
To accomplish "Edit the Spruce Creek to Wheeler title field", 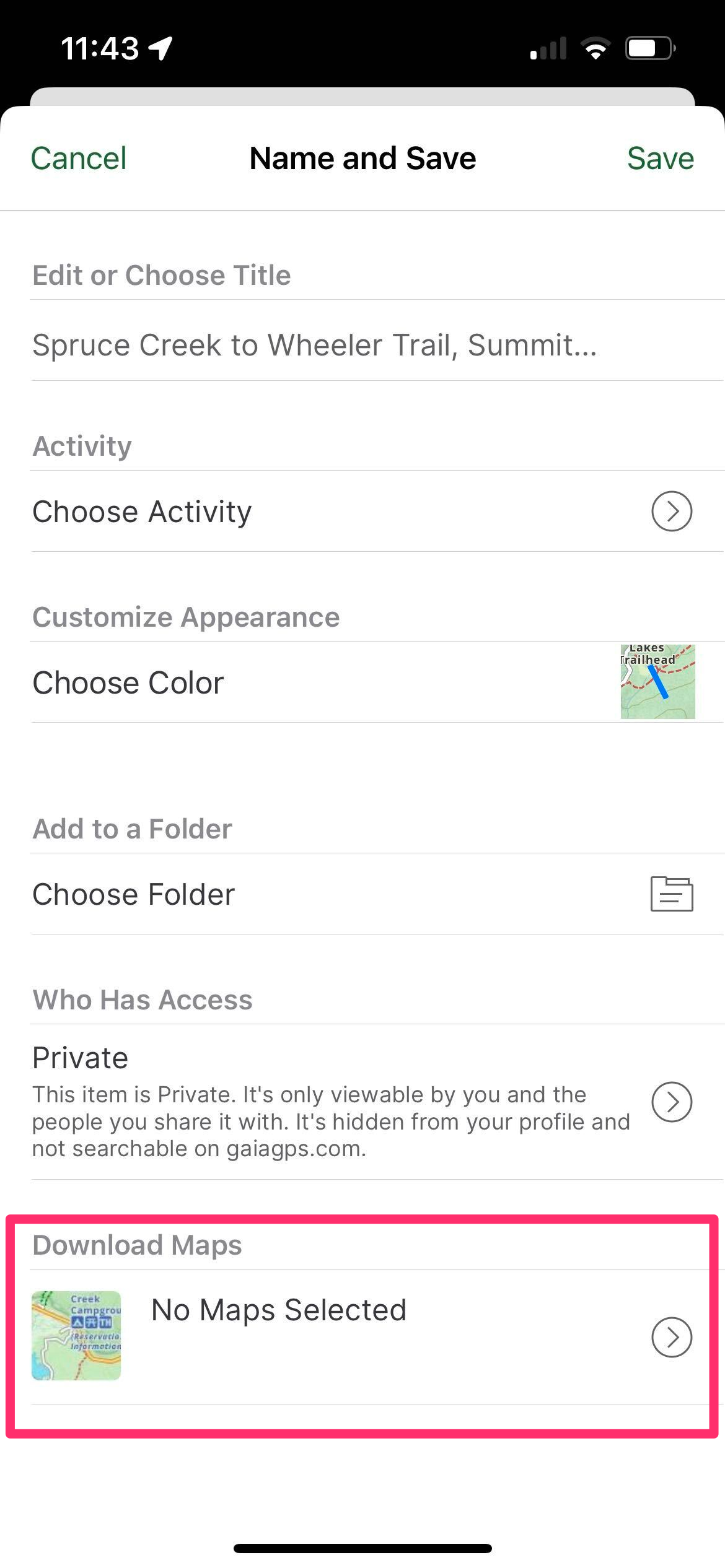I will click(377, 345).
